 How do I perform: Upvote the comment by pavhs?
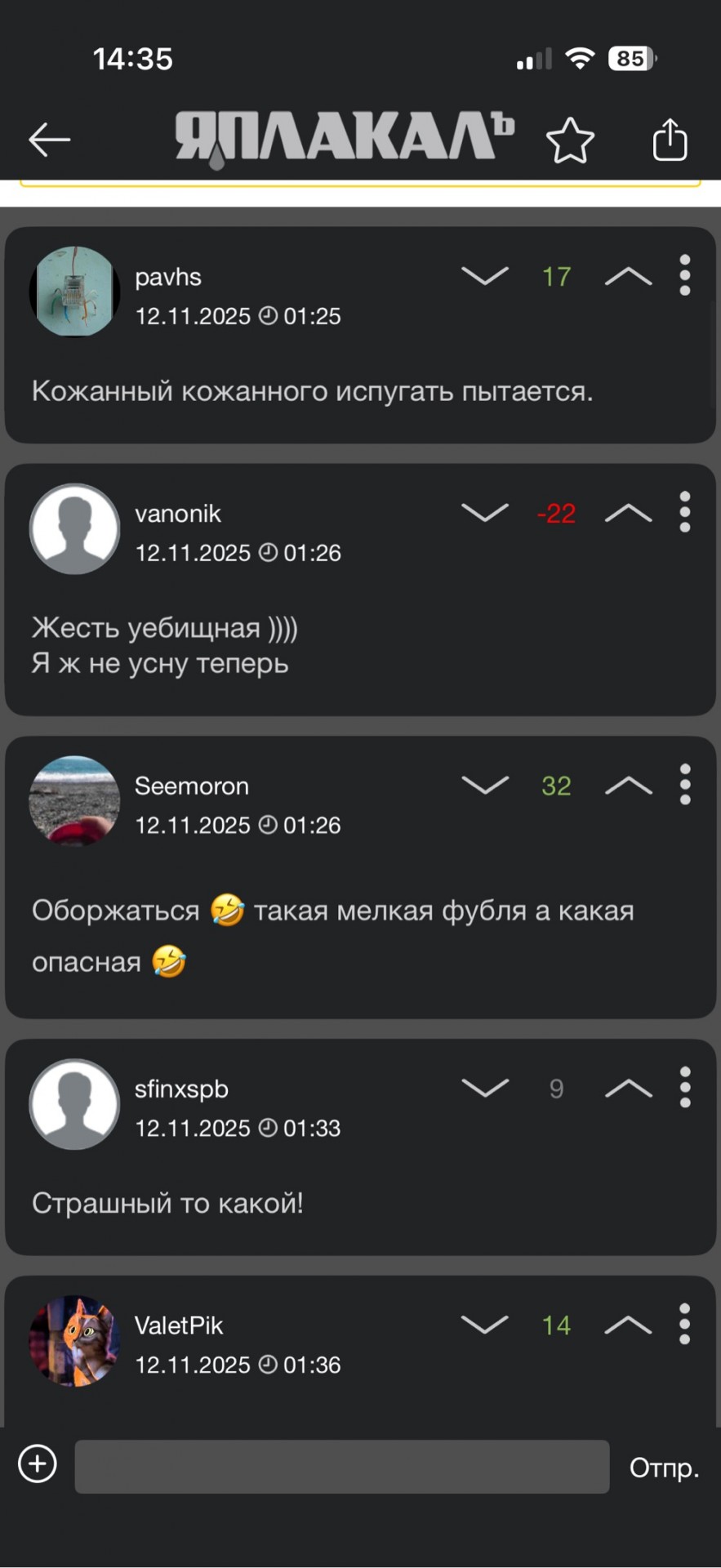[628, 277]
